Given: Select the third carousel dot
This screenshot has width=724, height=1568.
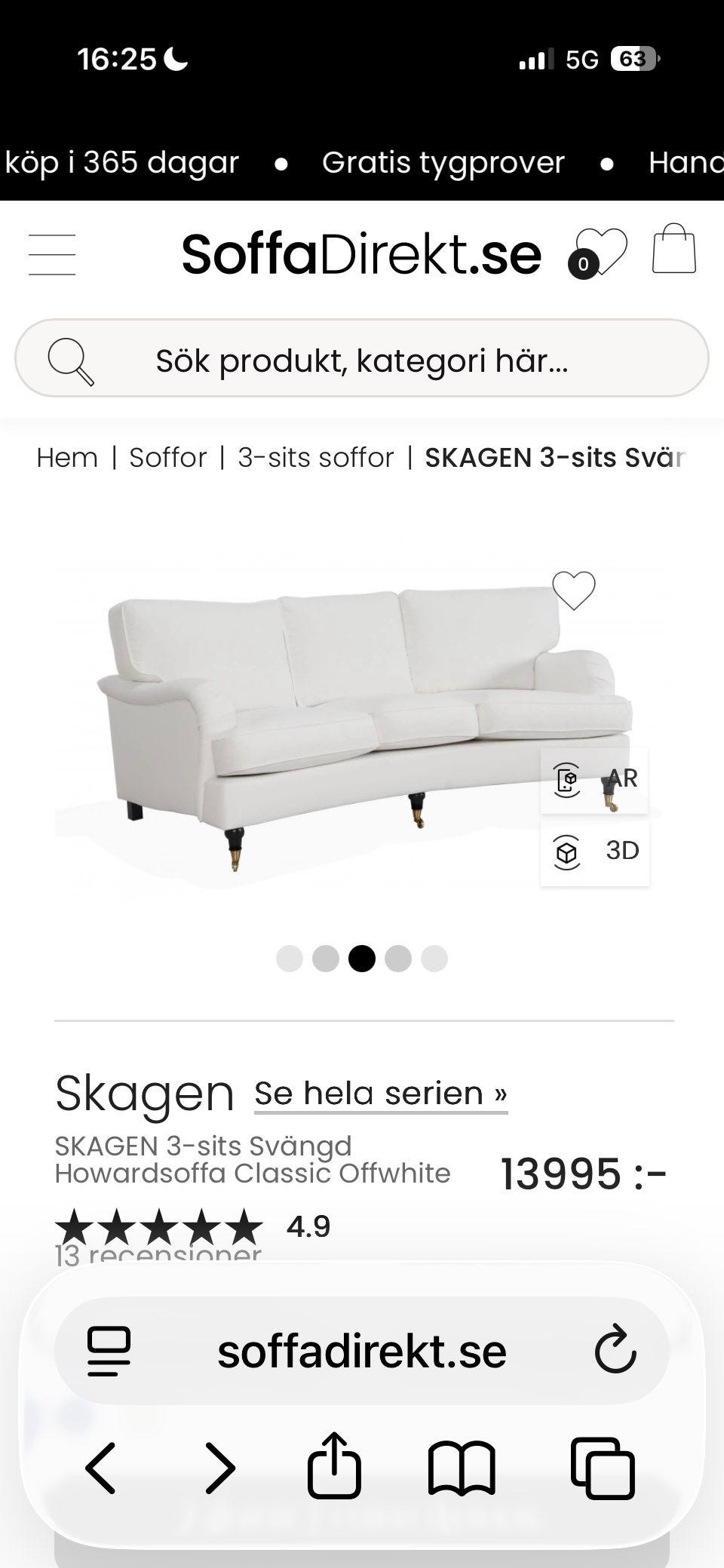Looking at the screenshot, I should pos(362,959).
